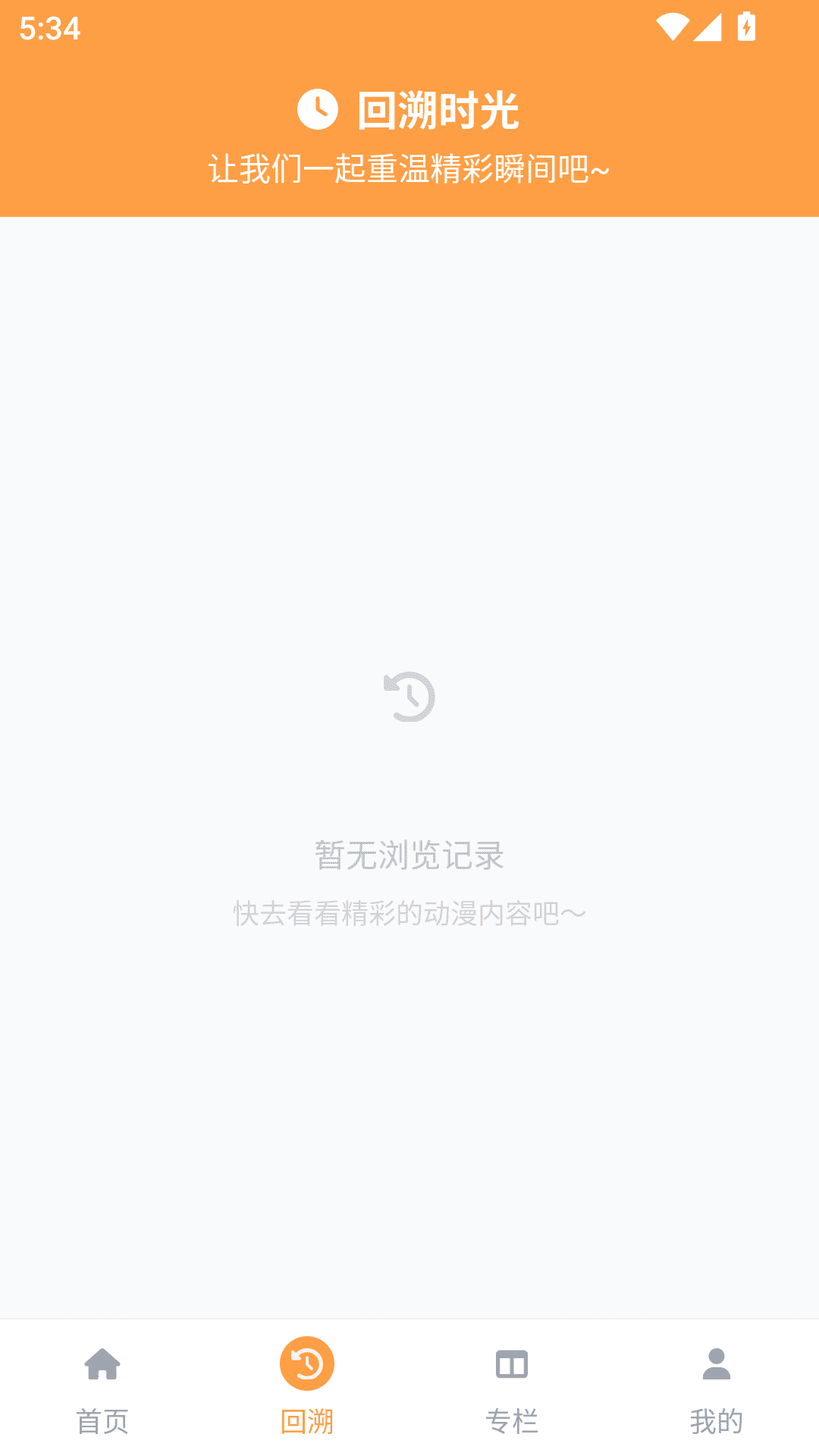This screenshot has width=819, height=1456.
Task: Switch to the 首页 tab
Action: pyautogui.click(x=102, y=1388)
